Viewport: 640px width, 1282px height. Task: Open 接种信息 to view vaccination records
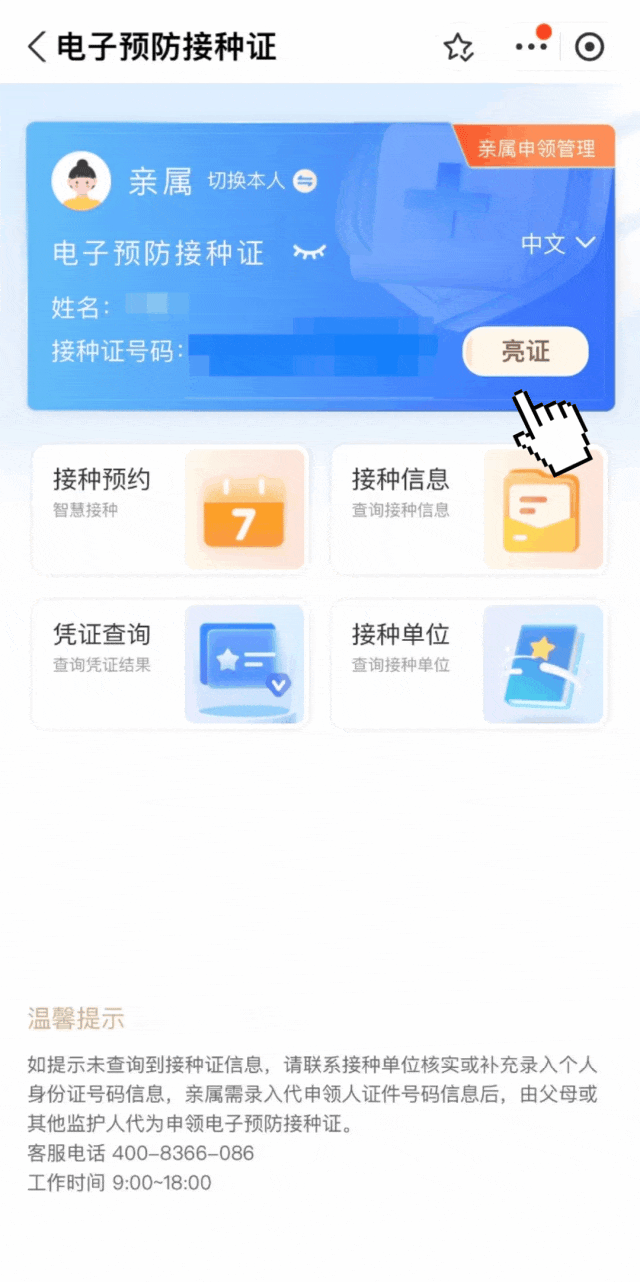coord(468,509)
